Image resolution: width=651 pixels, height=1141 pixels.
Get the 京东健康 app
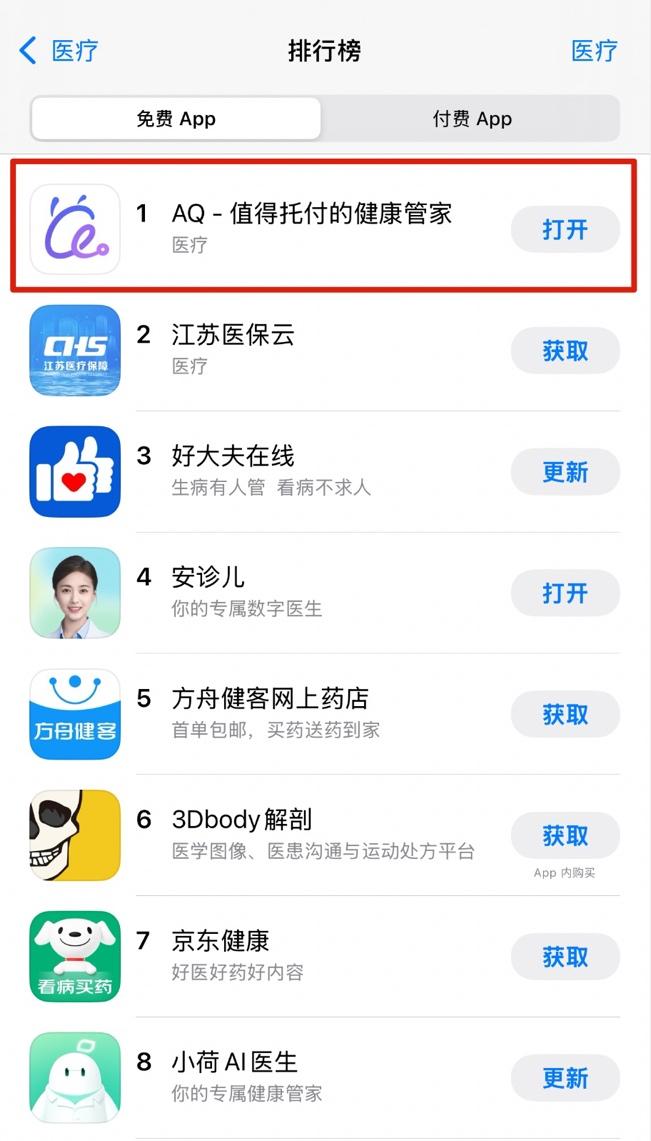565,957
